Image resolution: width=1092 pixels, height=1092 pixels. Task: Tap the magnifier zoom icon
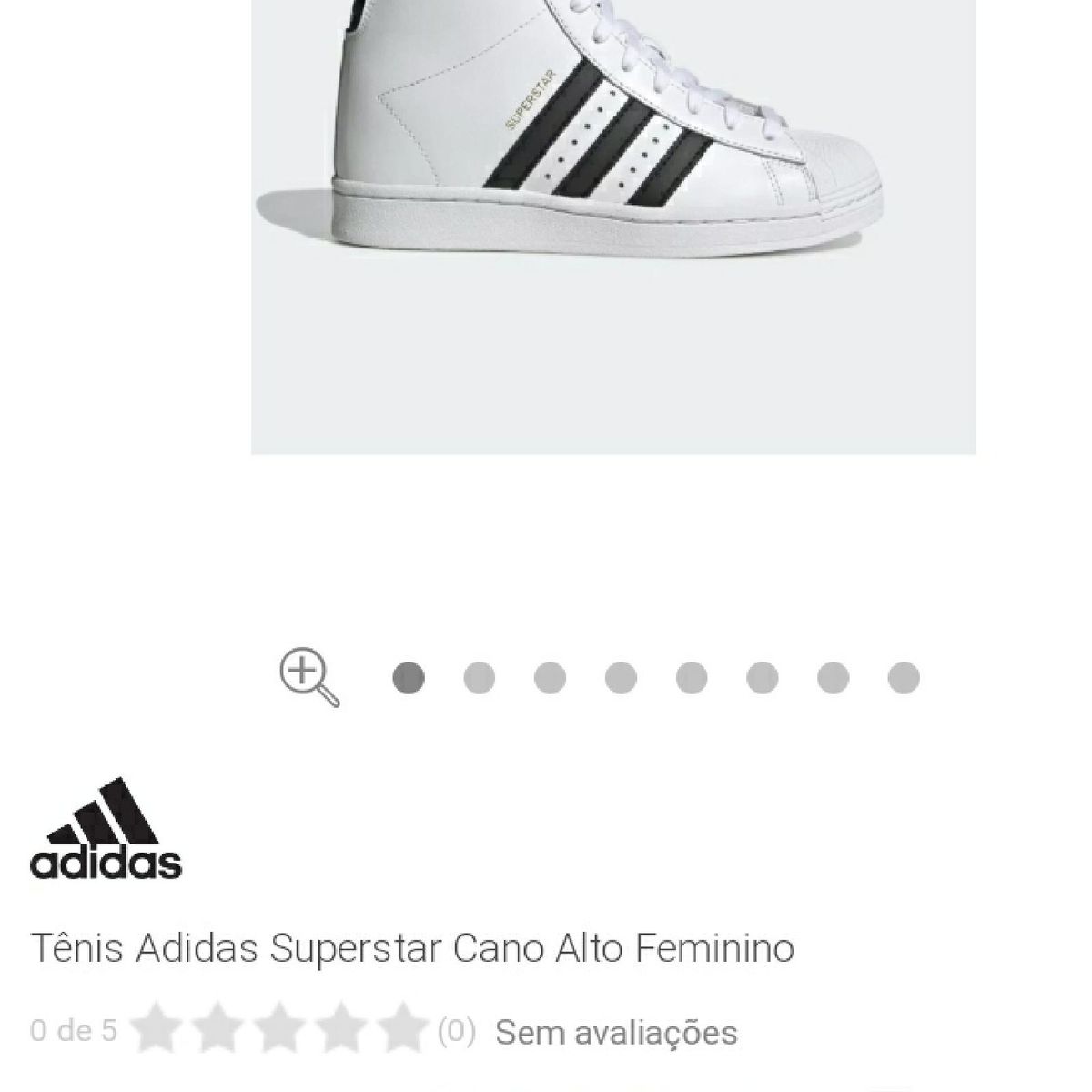coord(308,677)
